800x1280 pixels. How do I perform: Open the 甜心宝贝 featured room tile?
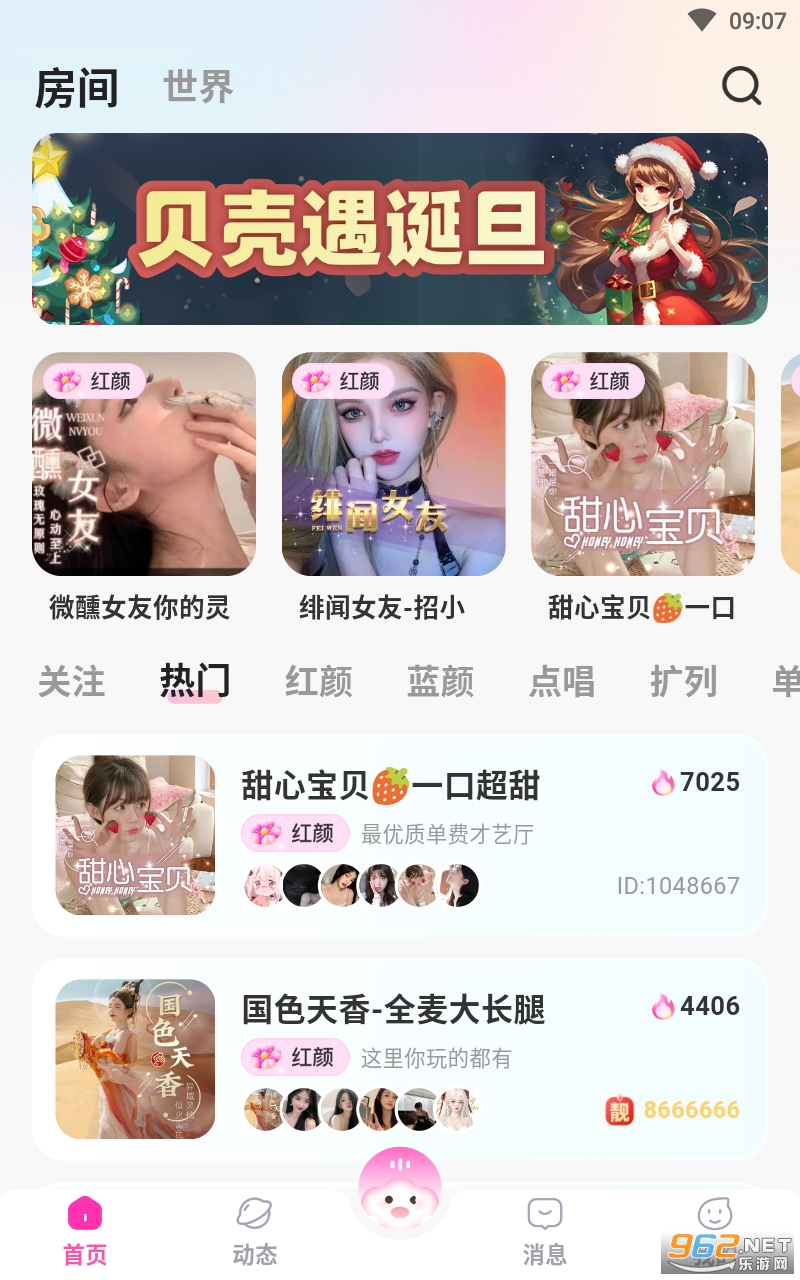click(642, 464)
